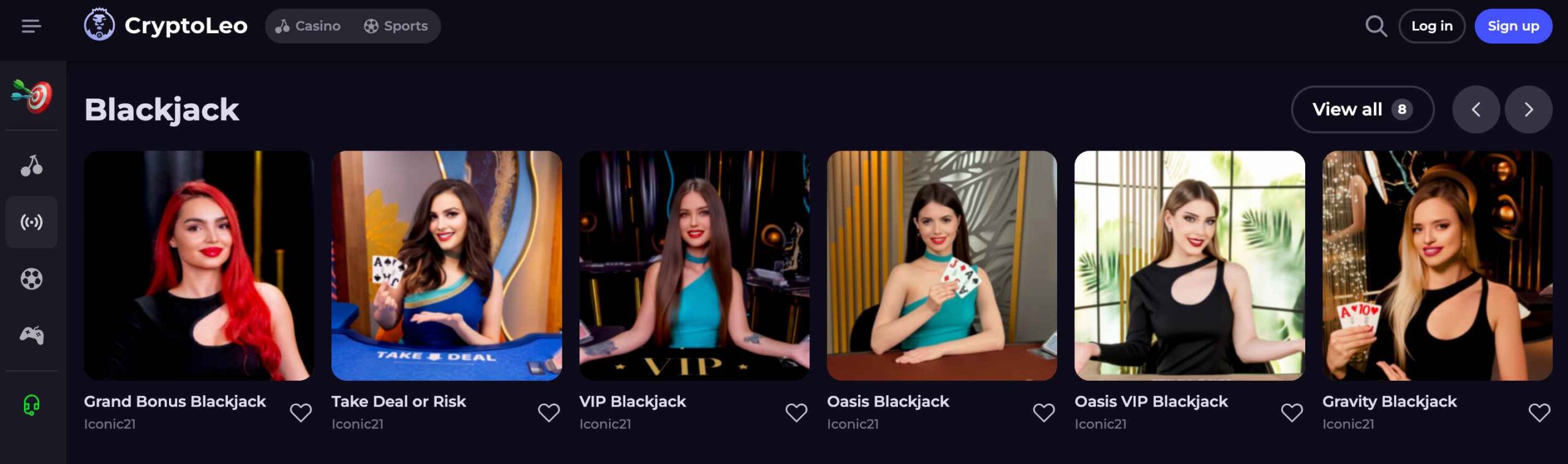The width and height of the screenshot is (1568, 464).
Task: Open live casino in sidebar
Action: 31,222
